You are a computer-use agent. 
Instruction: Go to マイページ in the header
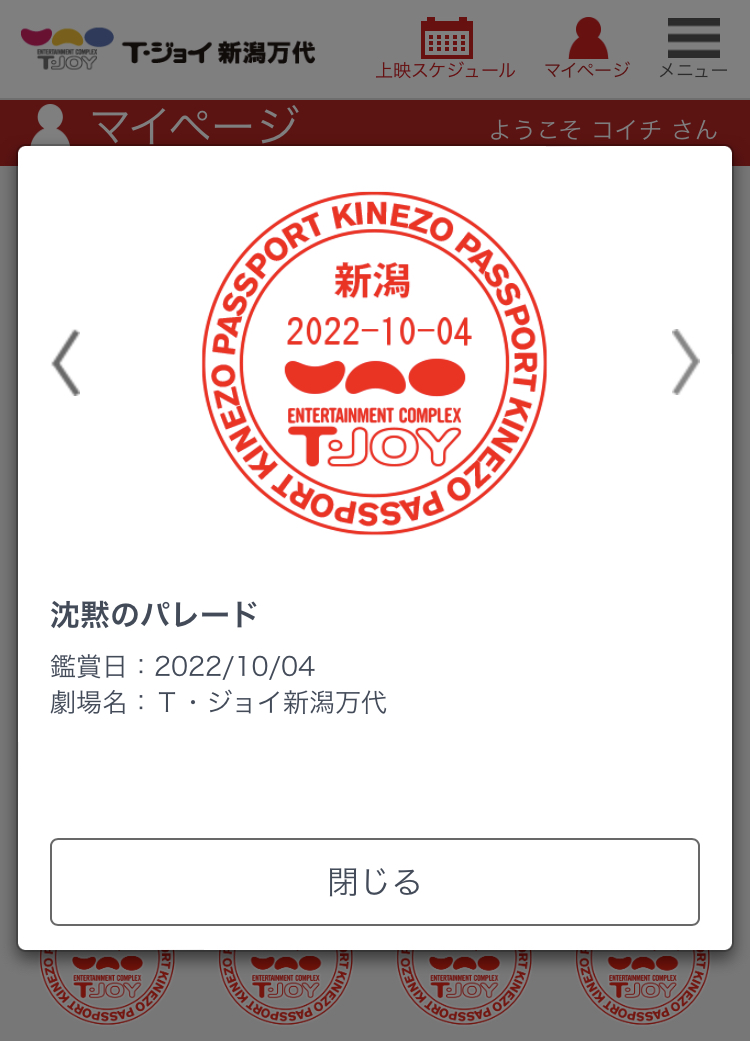click(x=587, y=48)
